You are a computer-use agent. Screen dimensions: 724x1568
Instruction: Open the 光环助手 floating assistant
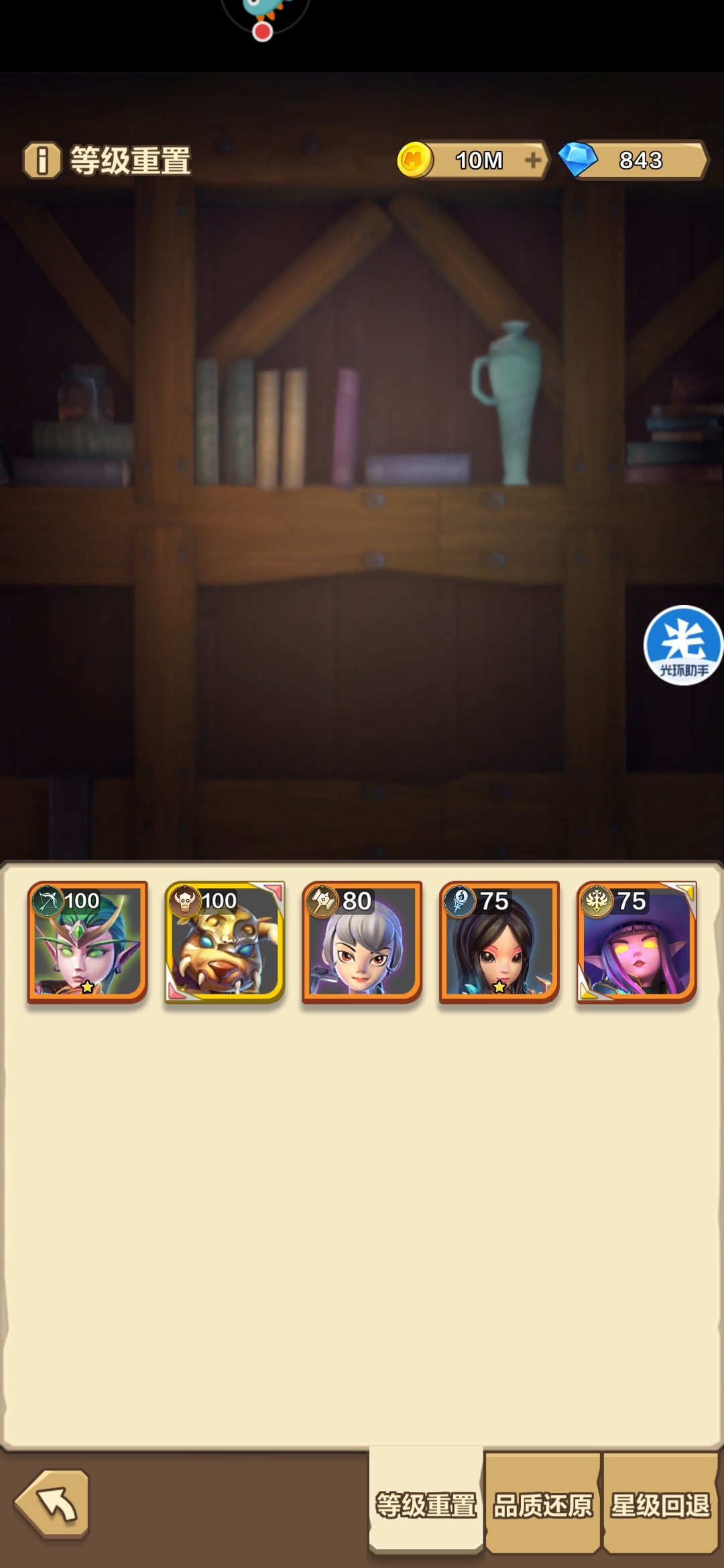pyautogui.click(x=683, y=645)
